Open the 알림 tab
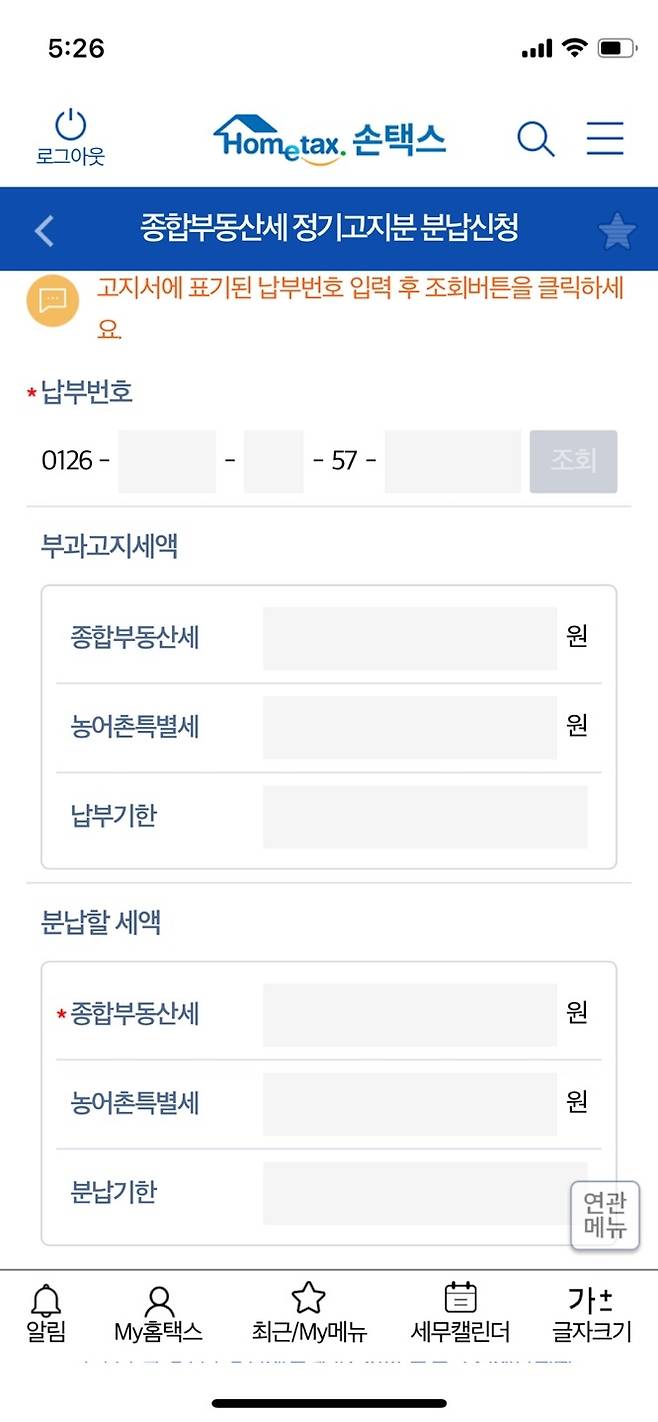The width and height of the screenshot is (658, 1422). [x=45, y=1314]
